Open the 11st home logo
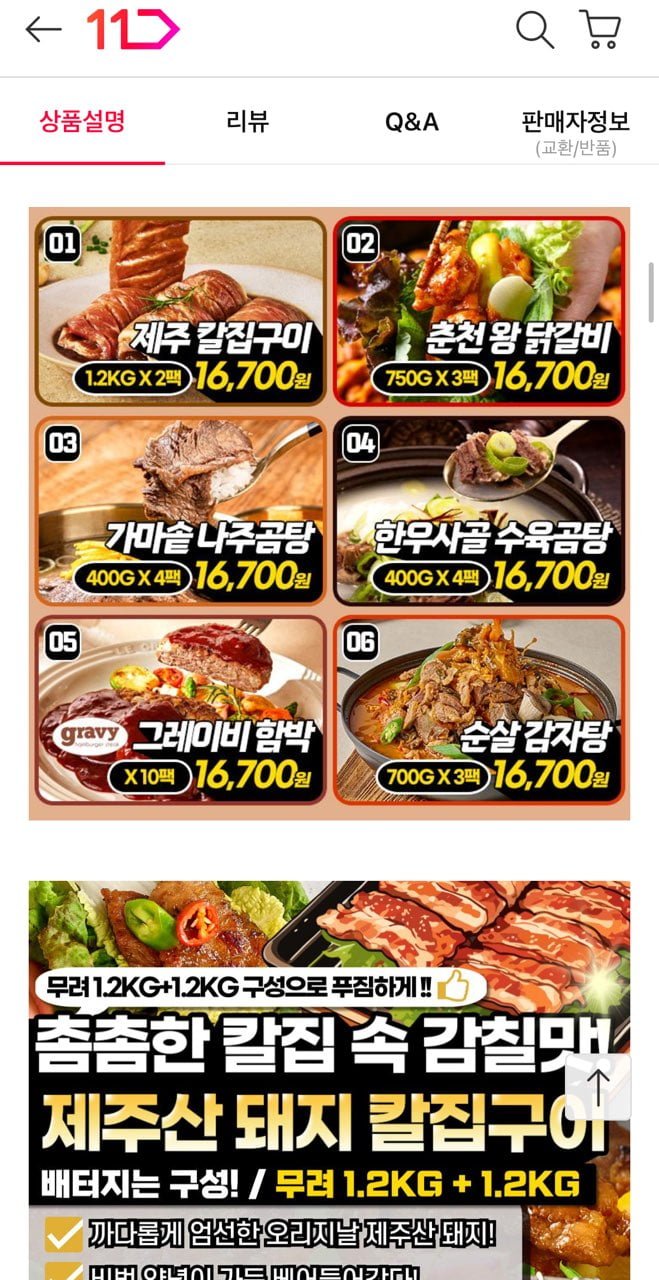 (x=133, y=30)
